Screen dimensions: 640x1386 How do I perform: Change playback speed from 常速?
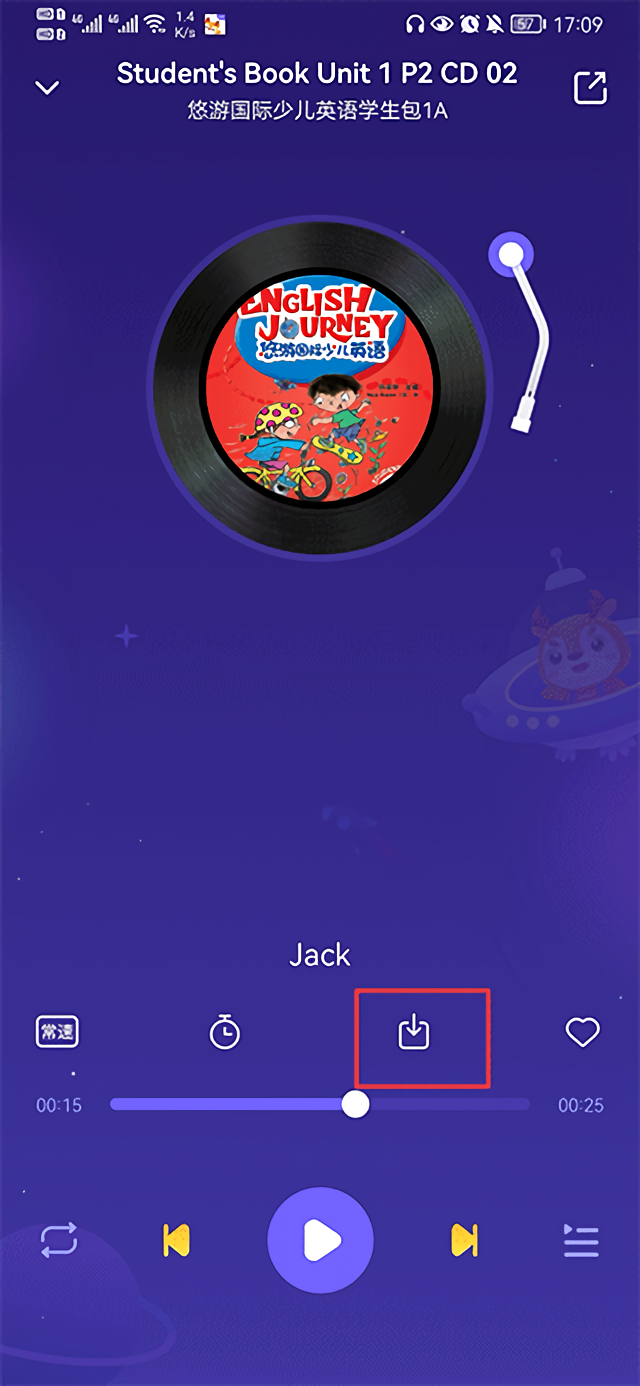pos(57,1032)
